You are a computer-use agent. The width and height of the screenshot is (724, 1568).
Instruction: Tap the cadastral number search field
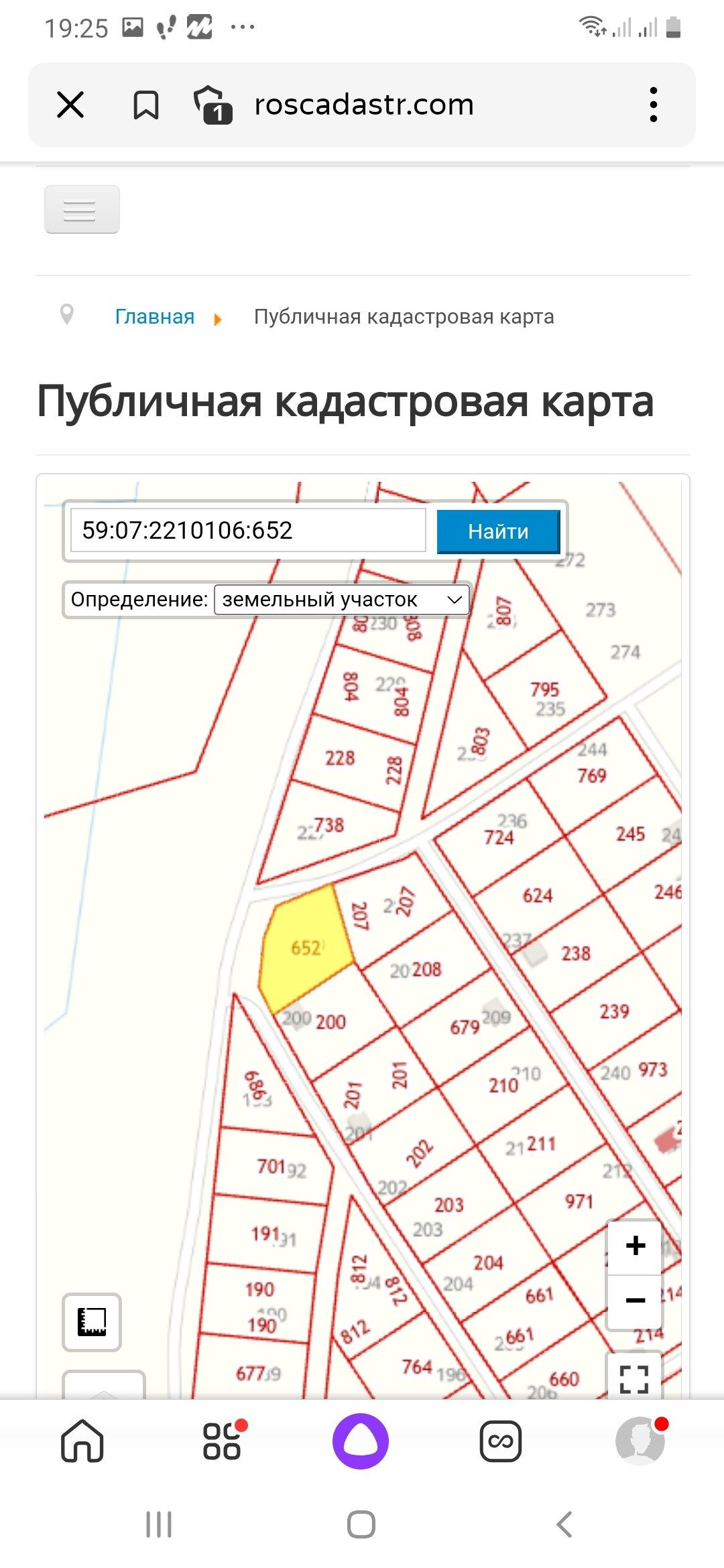click(248, 531)
